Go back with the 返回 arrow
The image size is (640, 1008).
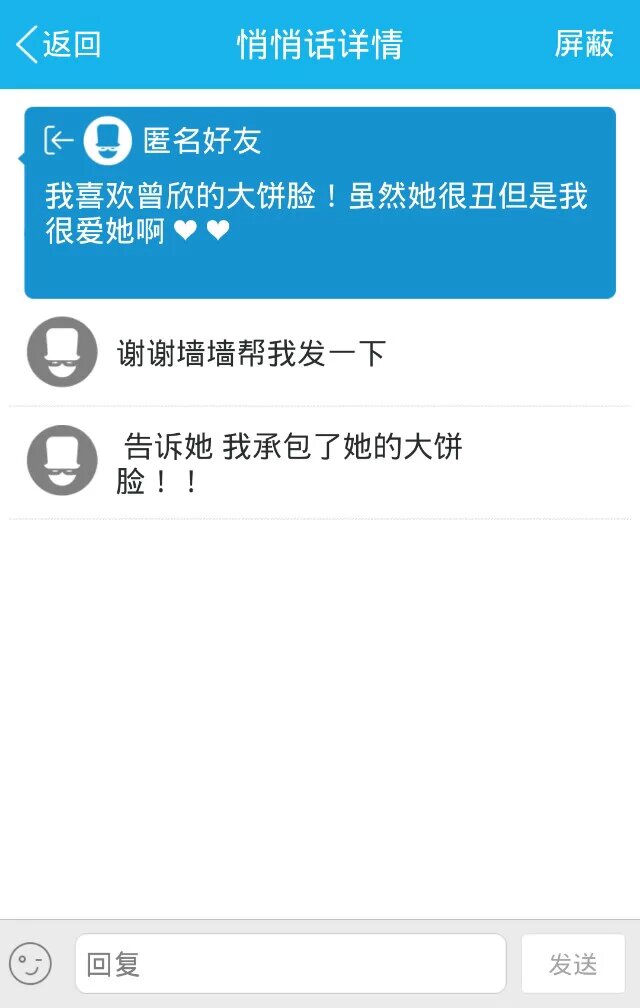[58, 45]
